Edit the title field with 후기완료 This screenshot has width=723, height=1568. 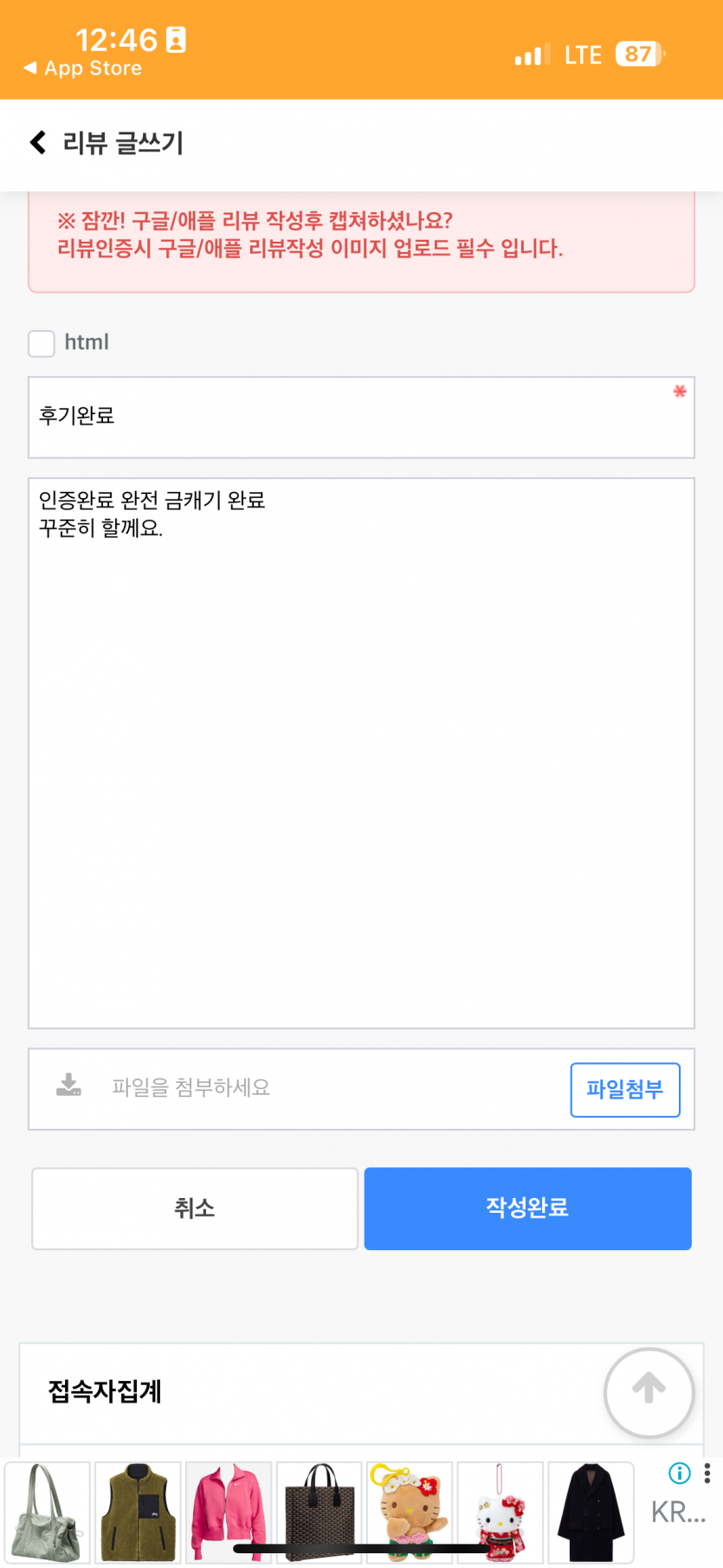click(361, 417)
